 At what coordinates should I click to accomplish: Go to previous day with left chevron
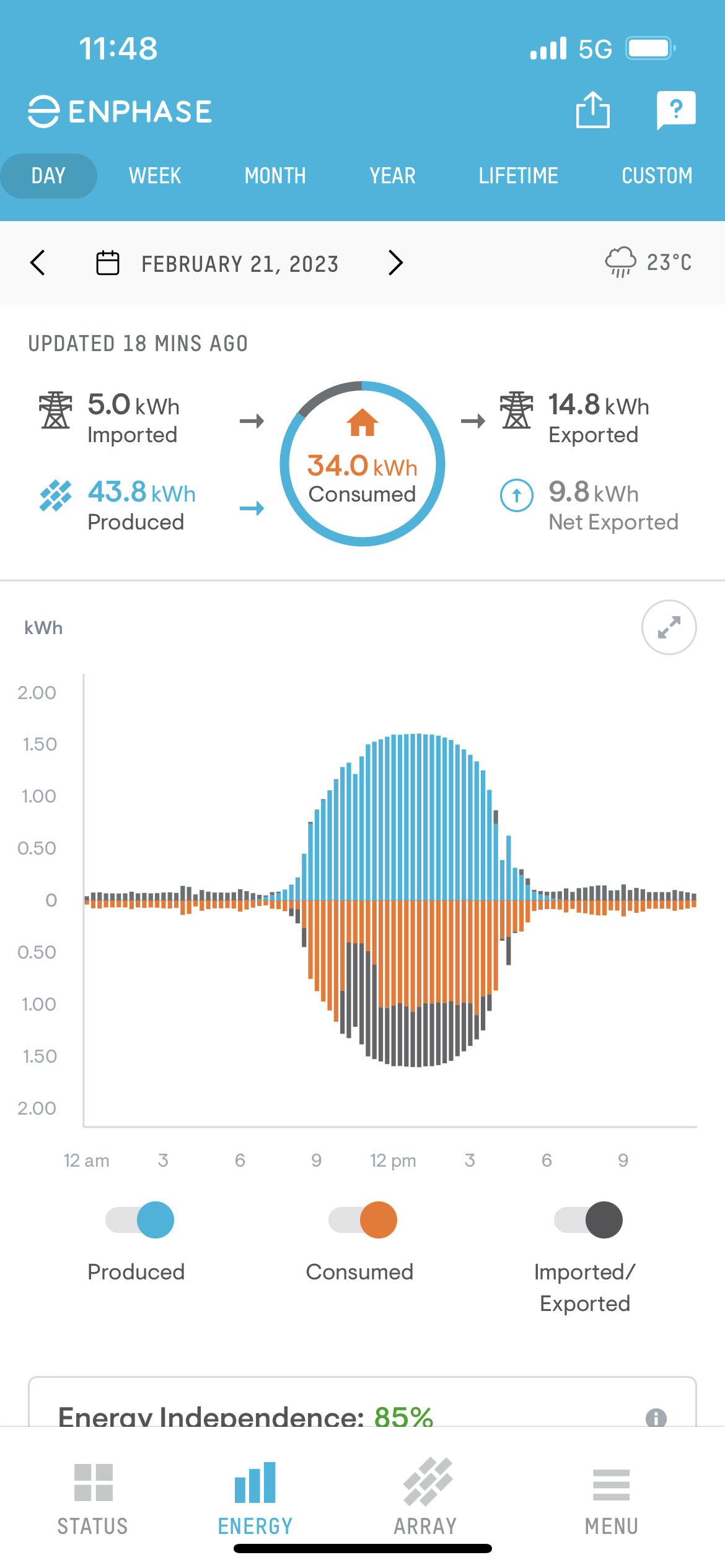pos(37,263)
